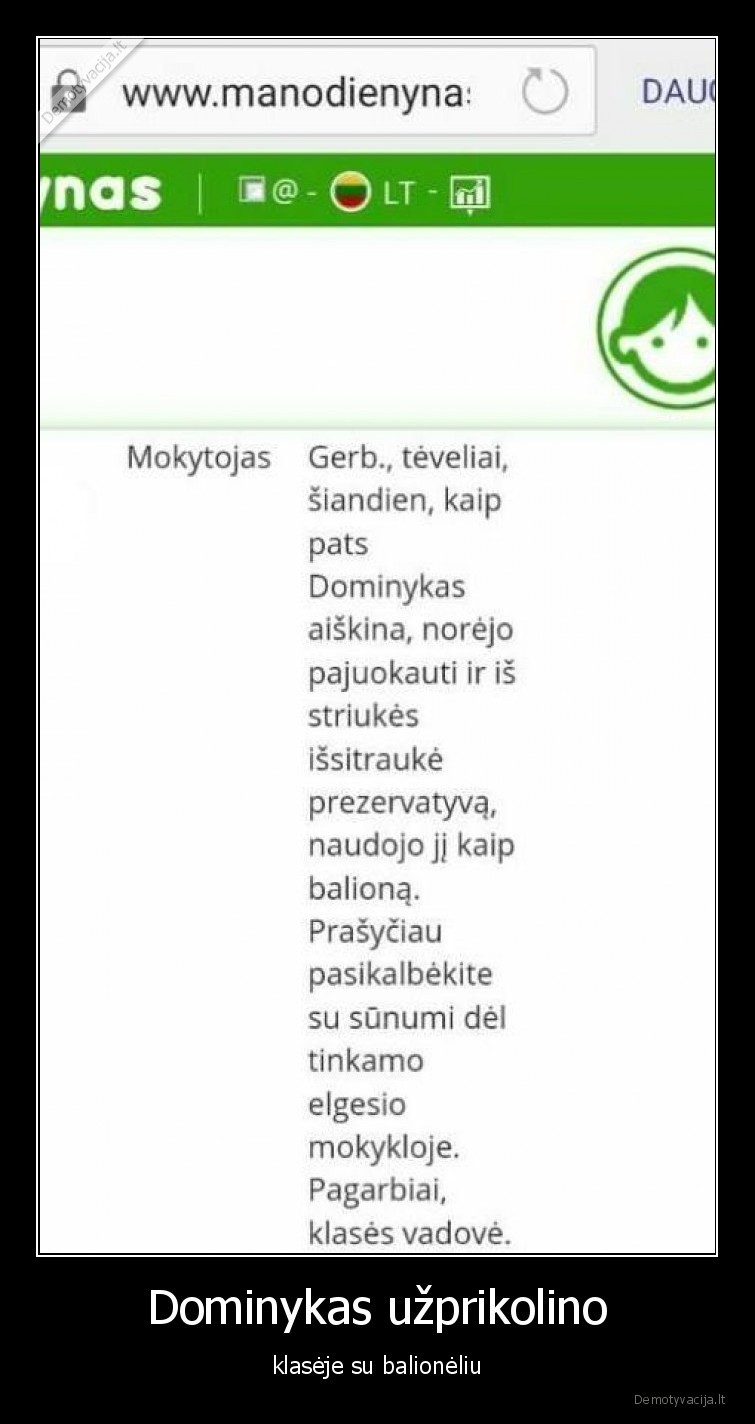Click the manodienynas logo in the header
755x1424 pixels.
click(x=100, y=190)
